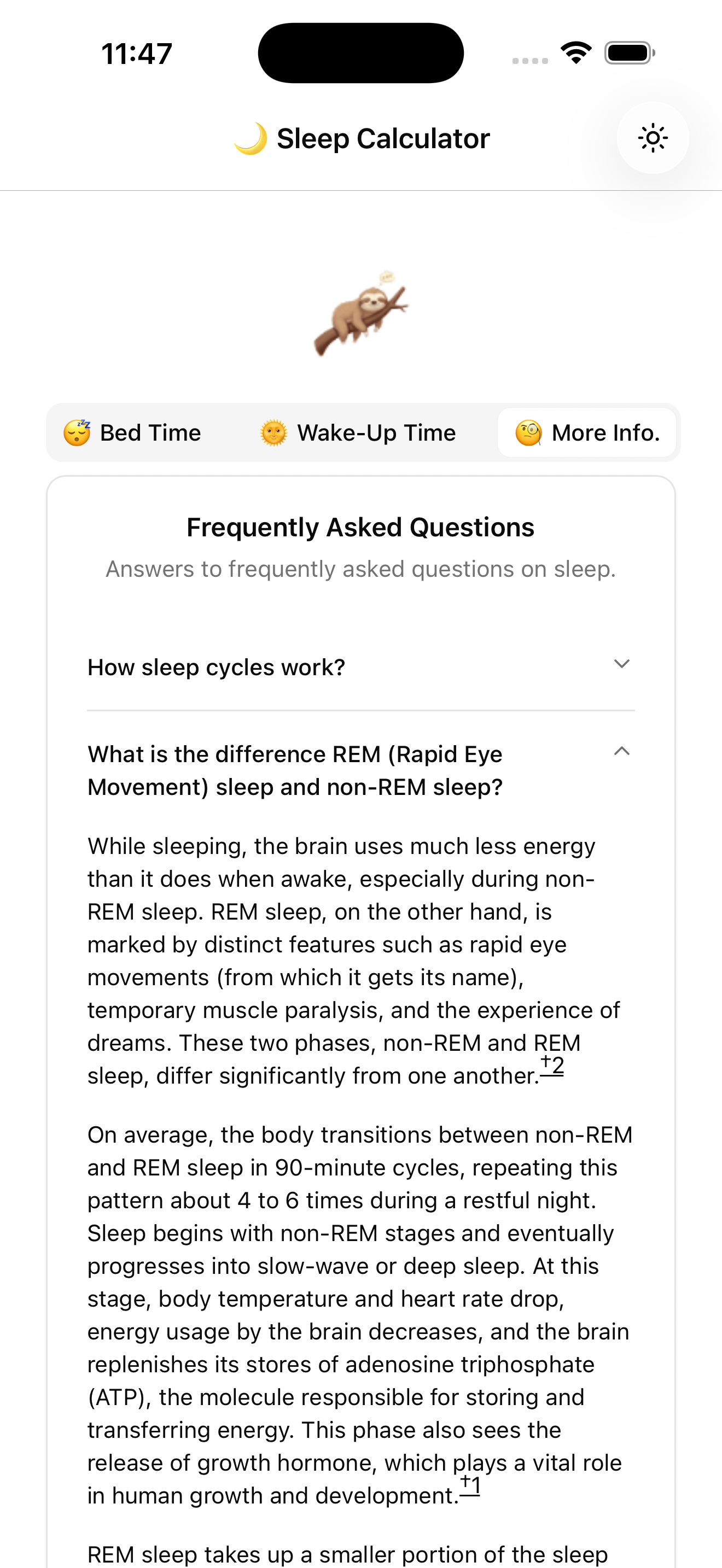Switch to the Wake-Up Time tab
Image resolution: width=722 pixels, height=1568 pixels.
pos(356,432)
